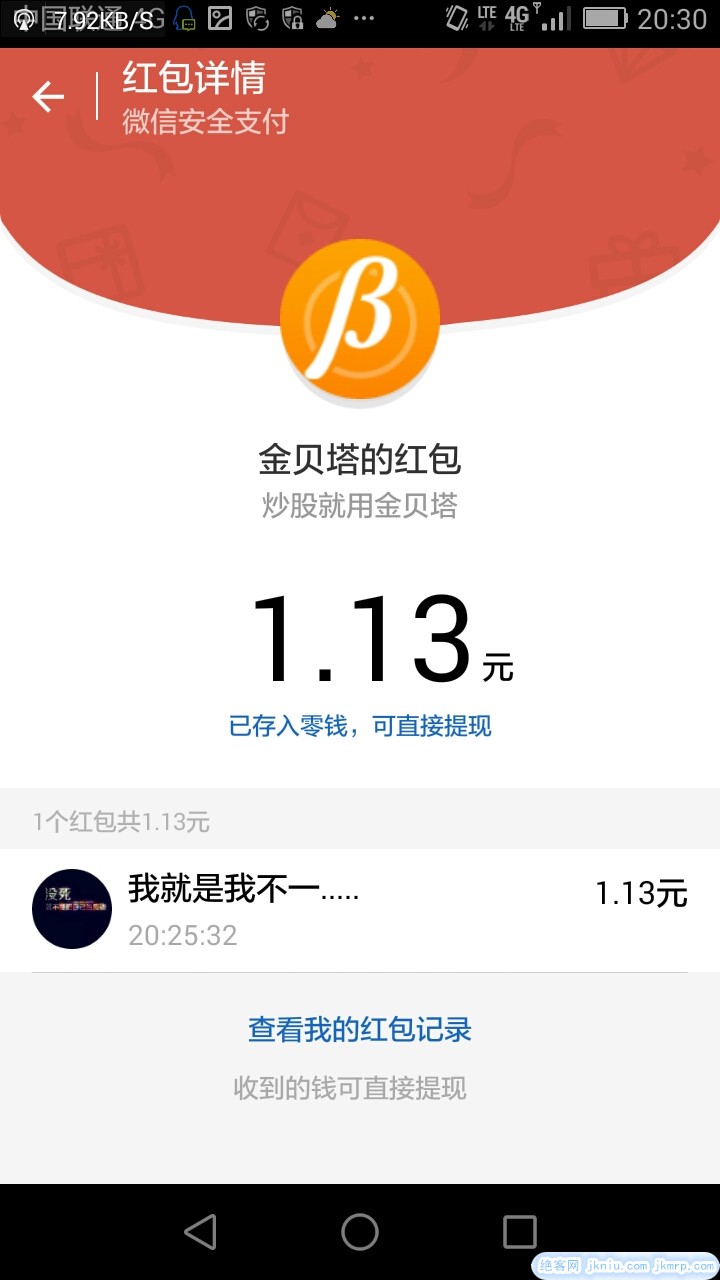Open the 查看我的红包记录 link
Image resolution: width=720 pixels, height=1280 pixels.
pyautogui.click(x=360, y=1029)
